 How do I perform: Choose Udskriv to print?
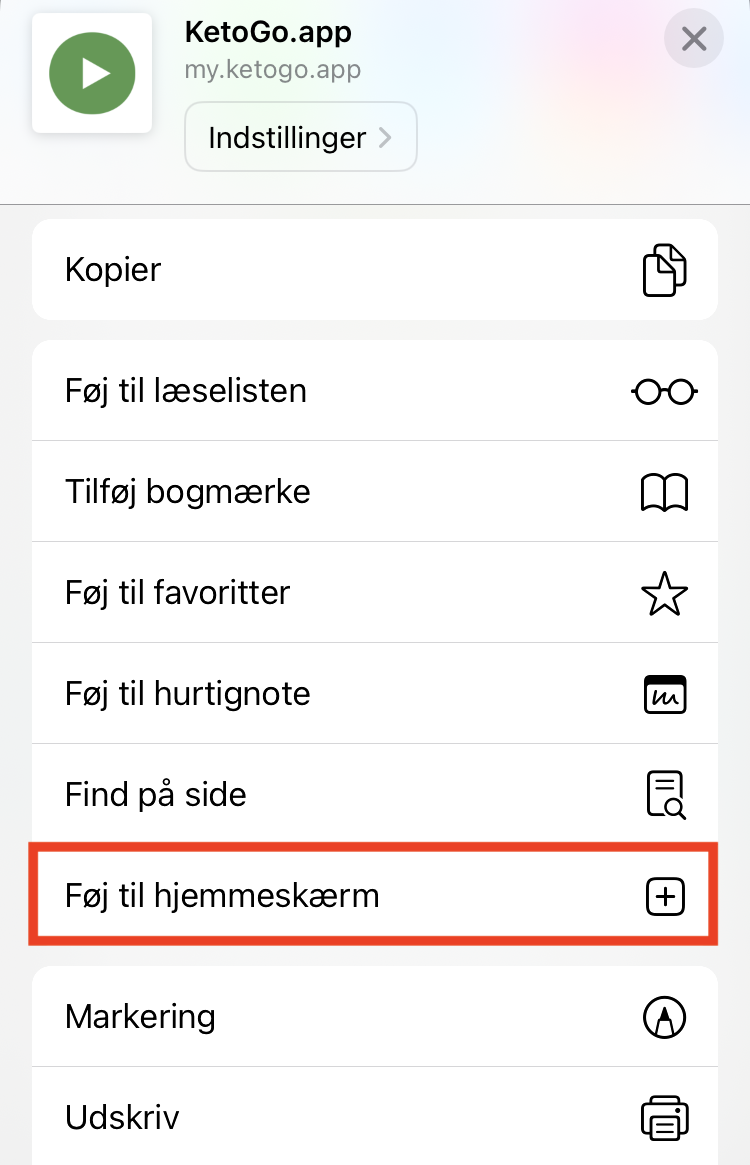(375, 1116)
